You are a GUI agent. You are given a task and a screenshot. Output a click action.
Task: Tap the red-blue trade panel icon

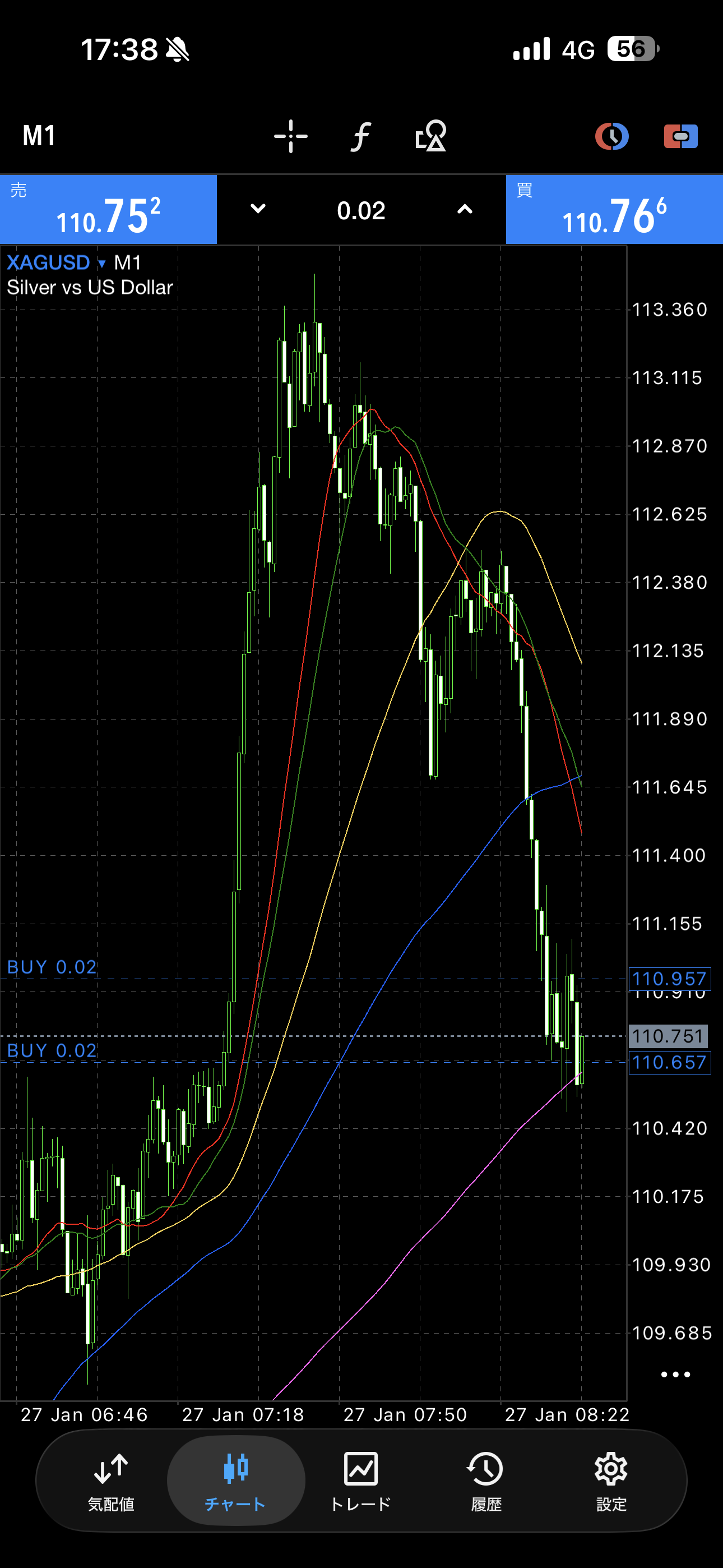(x=680, y=136)
